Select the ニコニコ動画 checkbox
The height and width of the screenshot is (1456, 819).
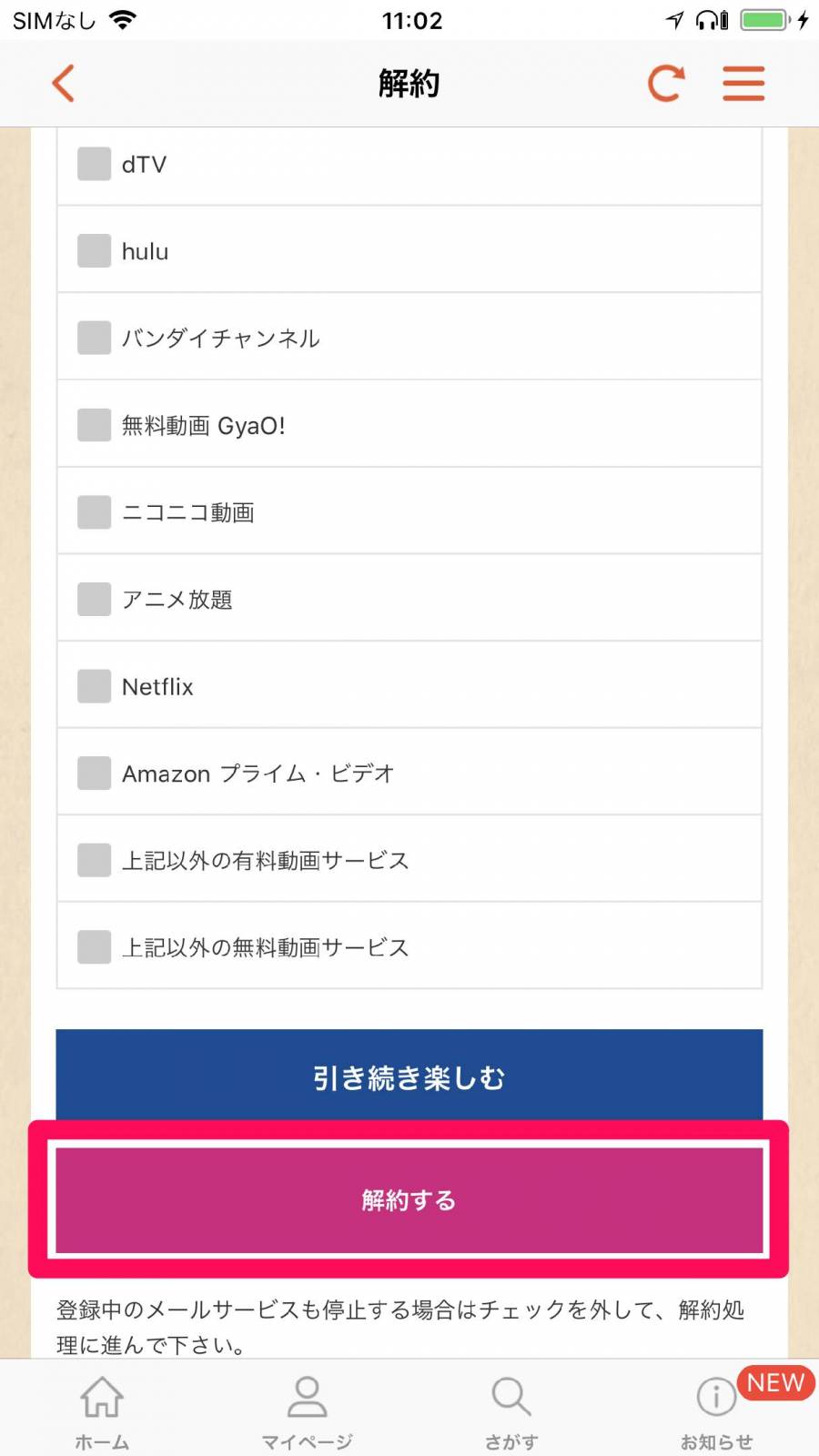(x=94, y=512)
